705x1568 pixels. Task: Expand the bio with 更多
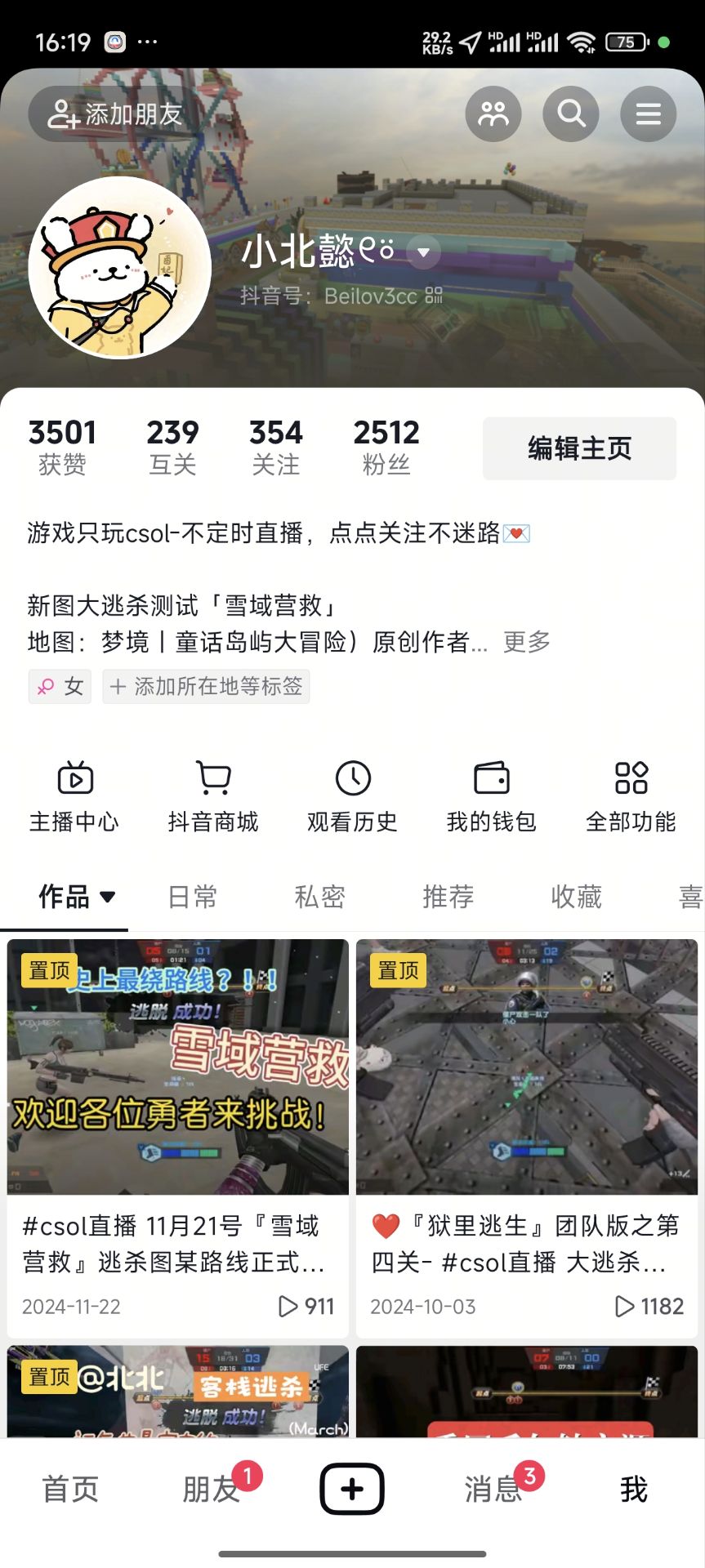[526, 642]
